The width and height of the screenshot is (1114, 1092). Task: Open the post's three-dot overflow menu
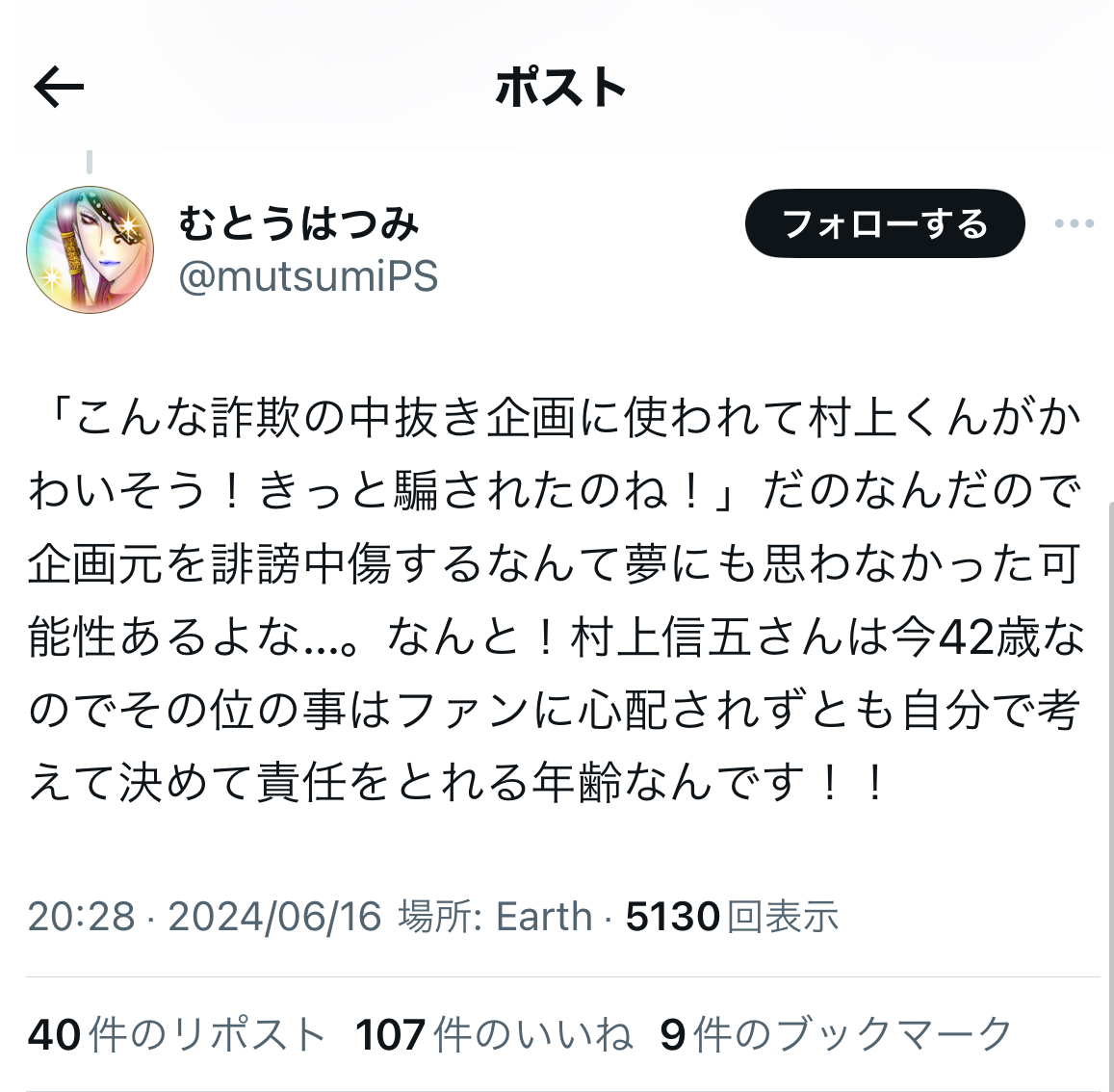pos(1074,224)
